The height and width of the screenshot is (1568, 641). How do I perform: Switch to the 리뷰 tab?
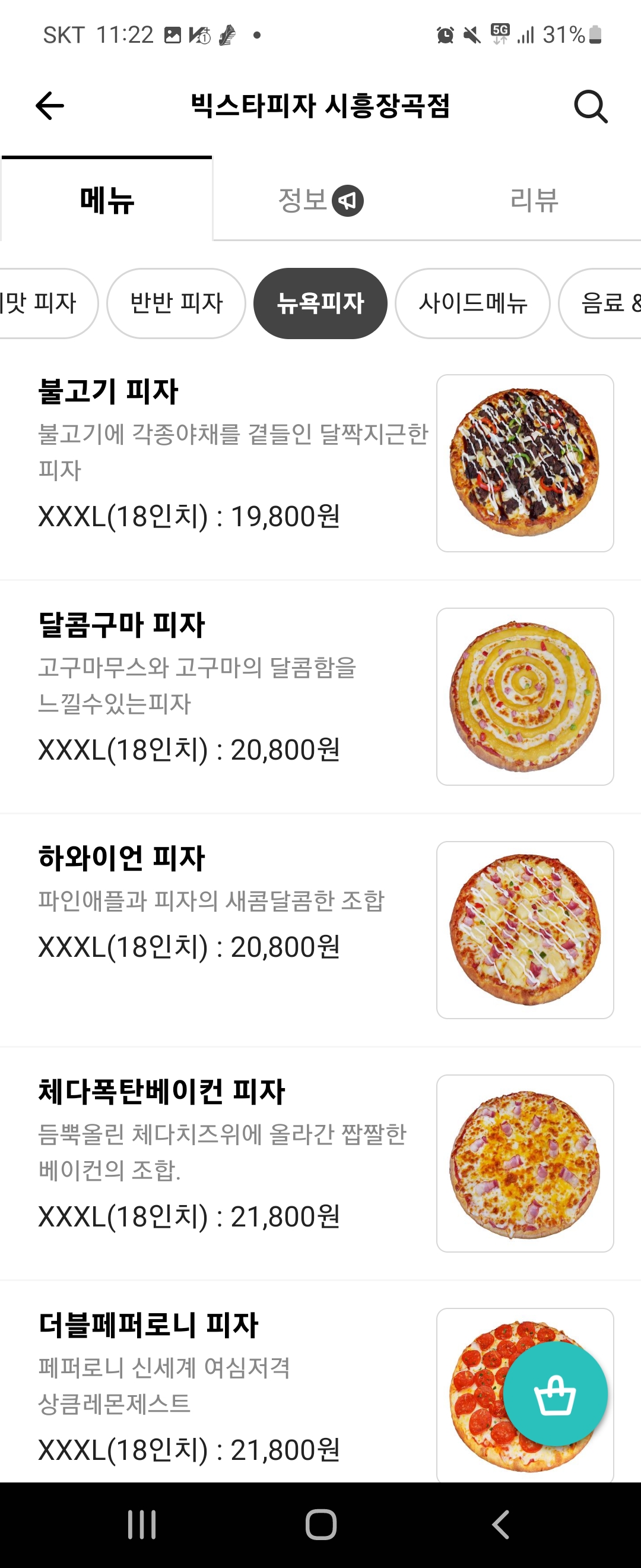(x=534, y=200)
